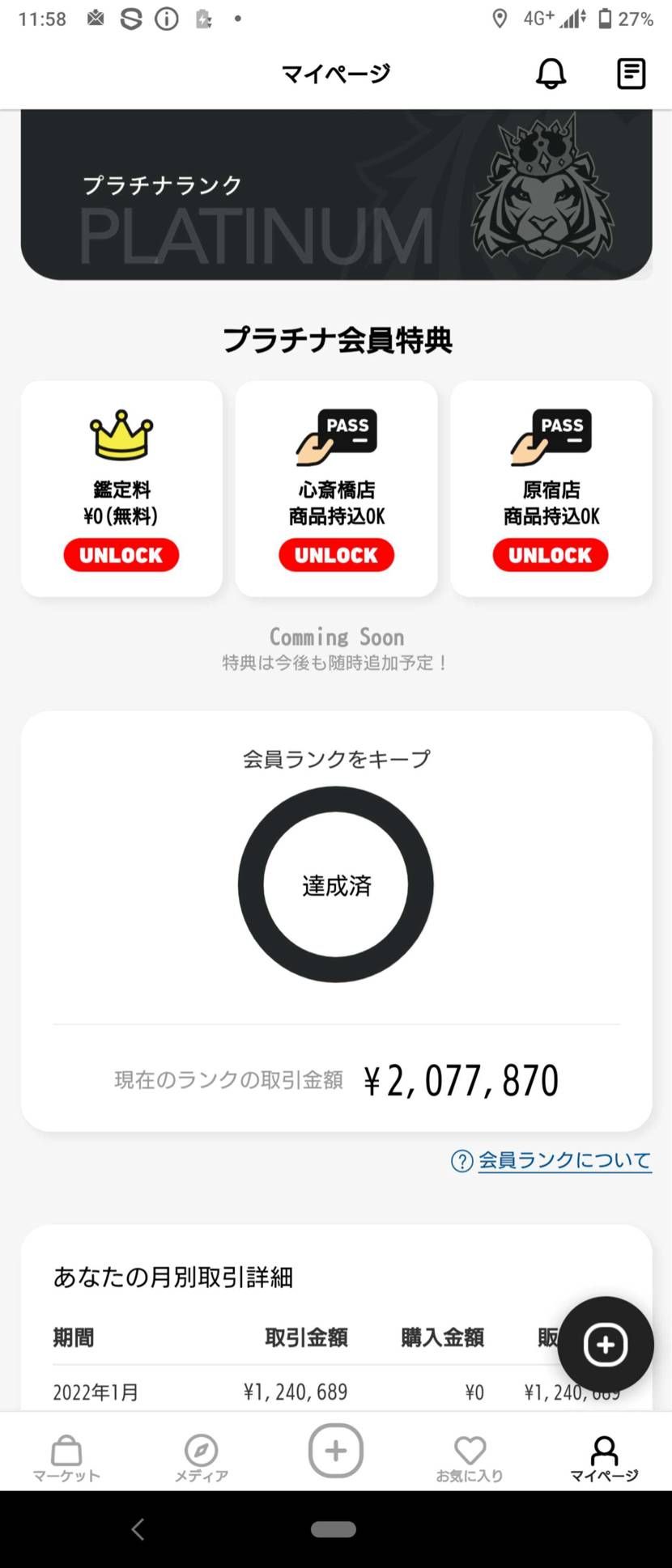The height and width of the screenshot is (1568, 672).
Task: Unlock the 鑑定料 ¥0 benefit
Action: pos(121,555)
